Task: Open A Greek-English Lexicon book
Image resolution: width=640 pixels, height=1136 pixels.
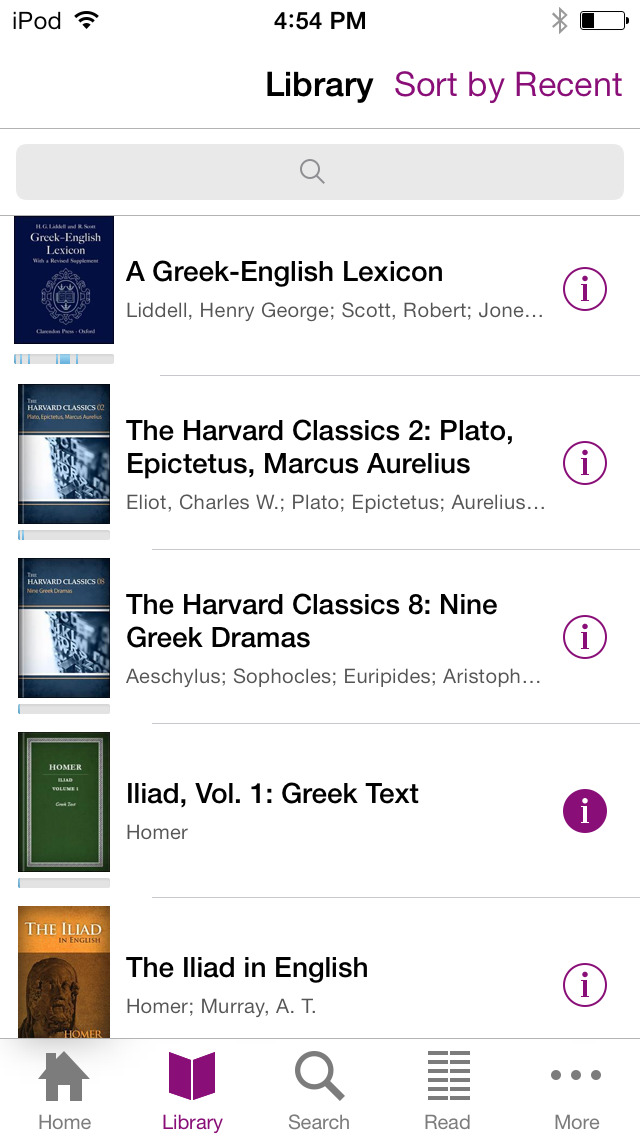Action: [284, 272]
